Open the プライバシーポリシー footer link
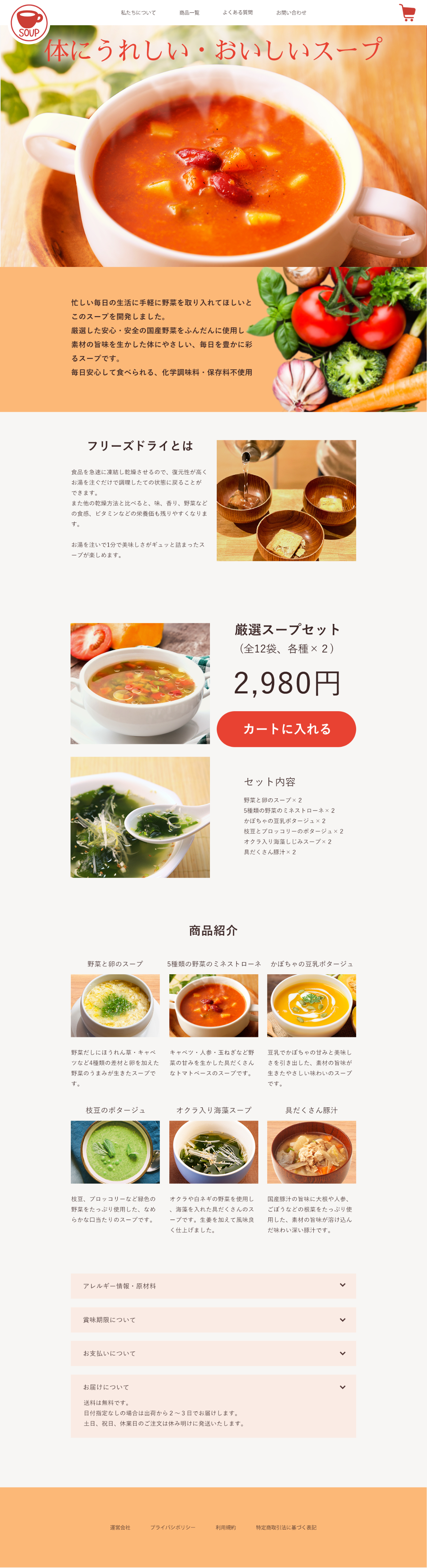427x1568 pixels. [x=173, y=1527]
